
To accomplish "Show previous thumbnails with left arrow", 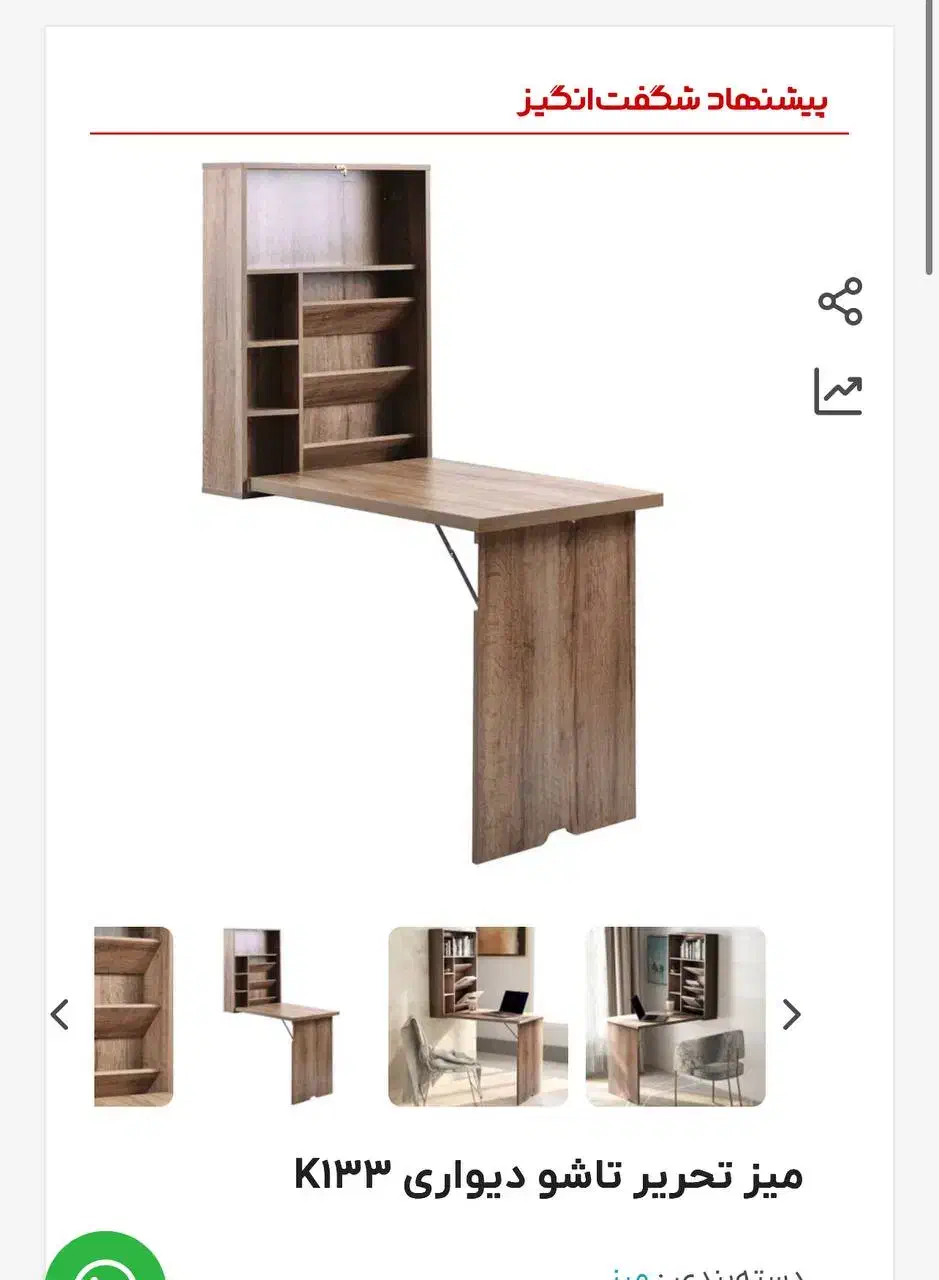I will tap(60, 1015).
